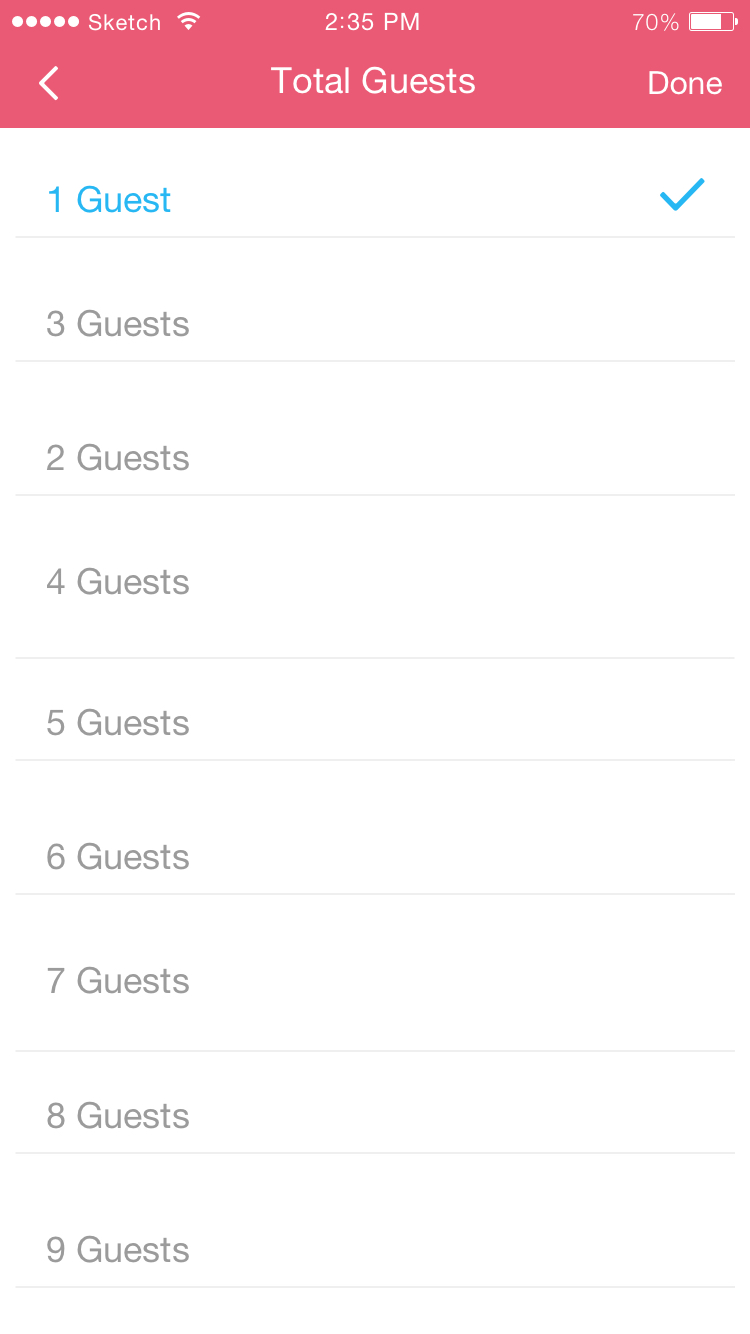Tap Done to confirm guest count
The image size is (750, 1334).
(x=684, y=83)
